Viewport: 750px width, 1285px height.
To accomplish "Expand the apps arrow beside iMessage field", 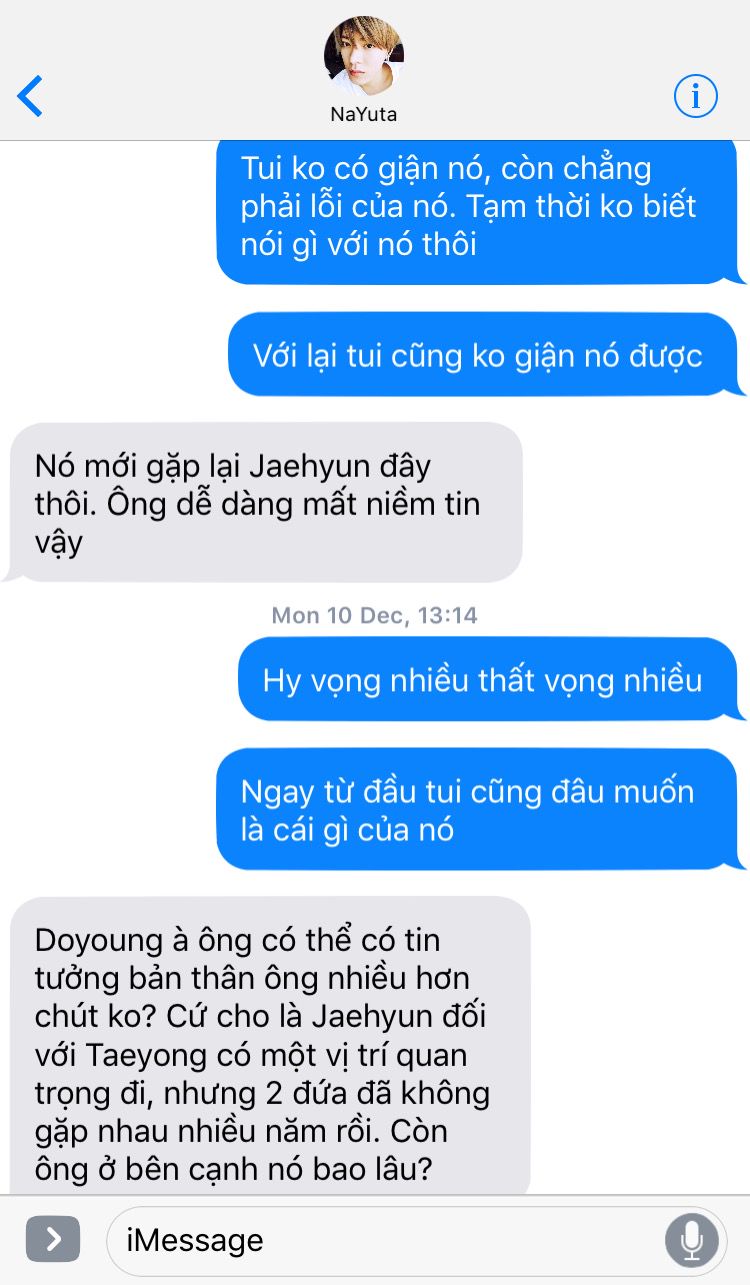I will tap(53, 1240).
